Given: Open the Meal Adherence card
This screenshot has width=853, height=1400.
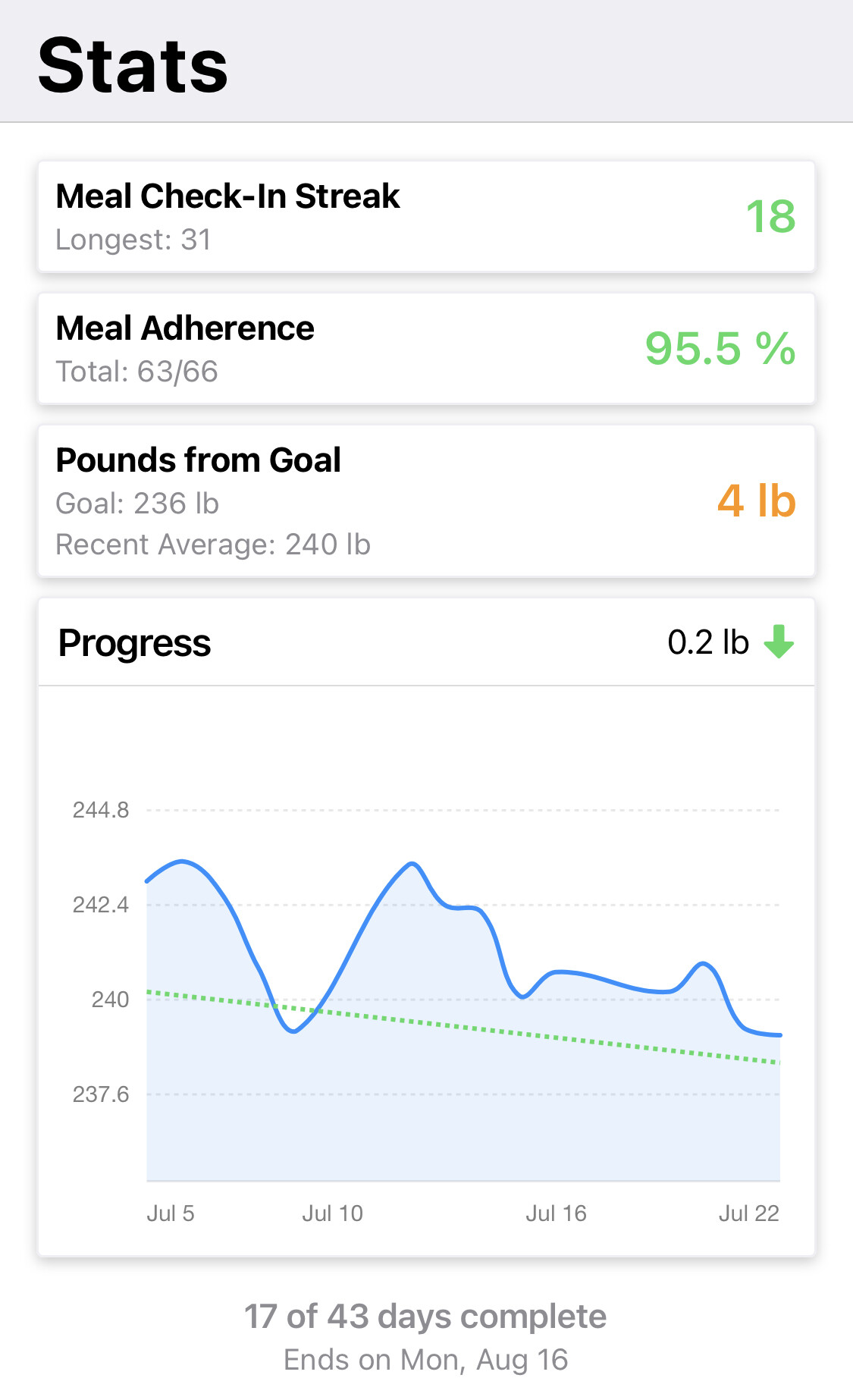Looking at the screenshot, I should click(x=426, y=349).
